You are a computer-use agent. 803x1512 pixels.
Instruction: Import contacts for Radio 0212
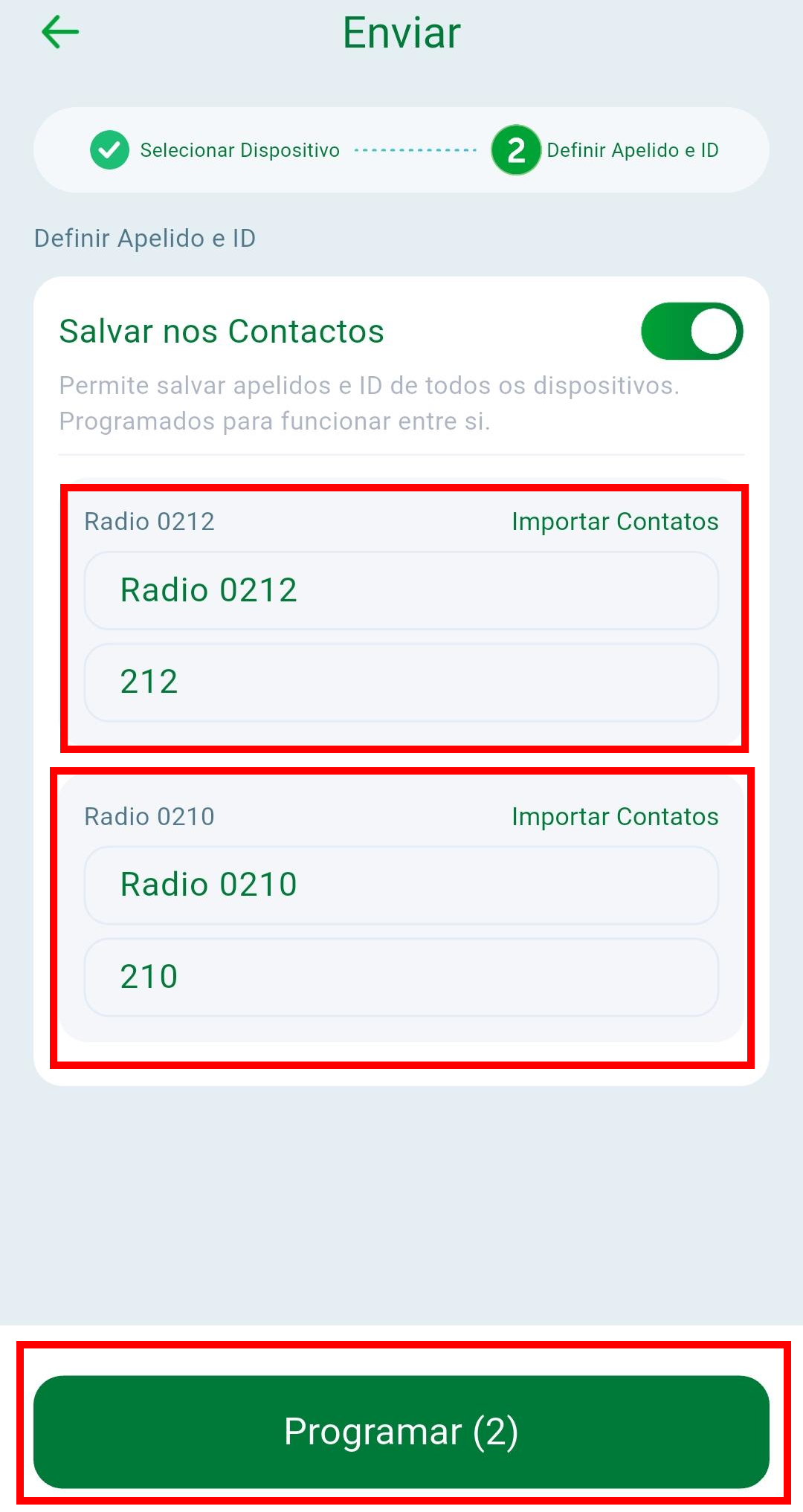(615, 521)
